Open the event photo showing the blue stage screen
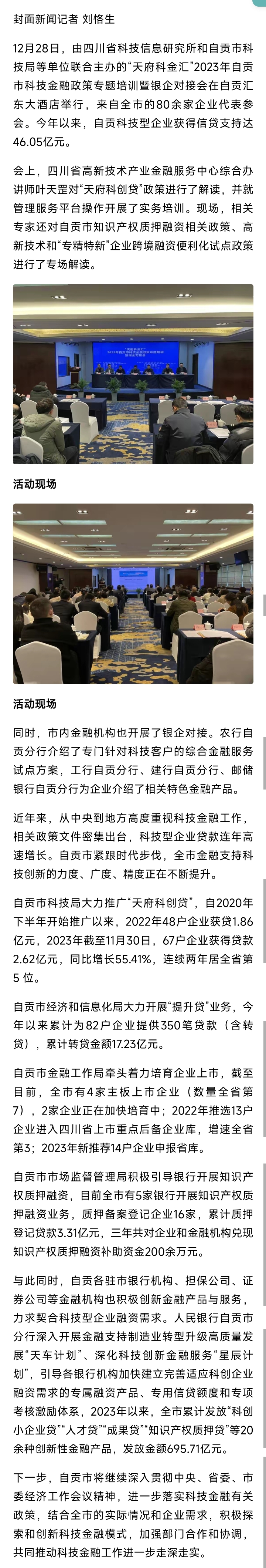266x1568 pixels. [133, 374]
